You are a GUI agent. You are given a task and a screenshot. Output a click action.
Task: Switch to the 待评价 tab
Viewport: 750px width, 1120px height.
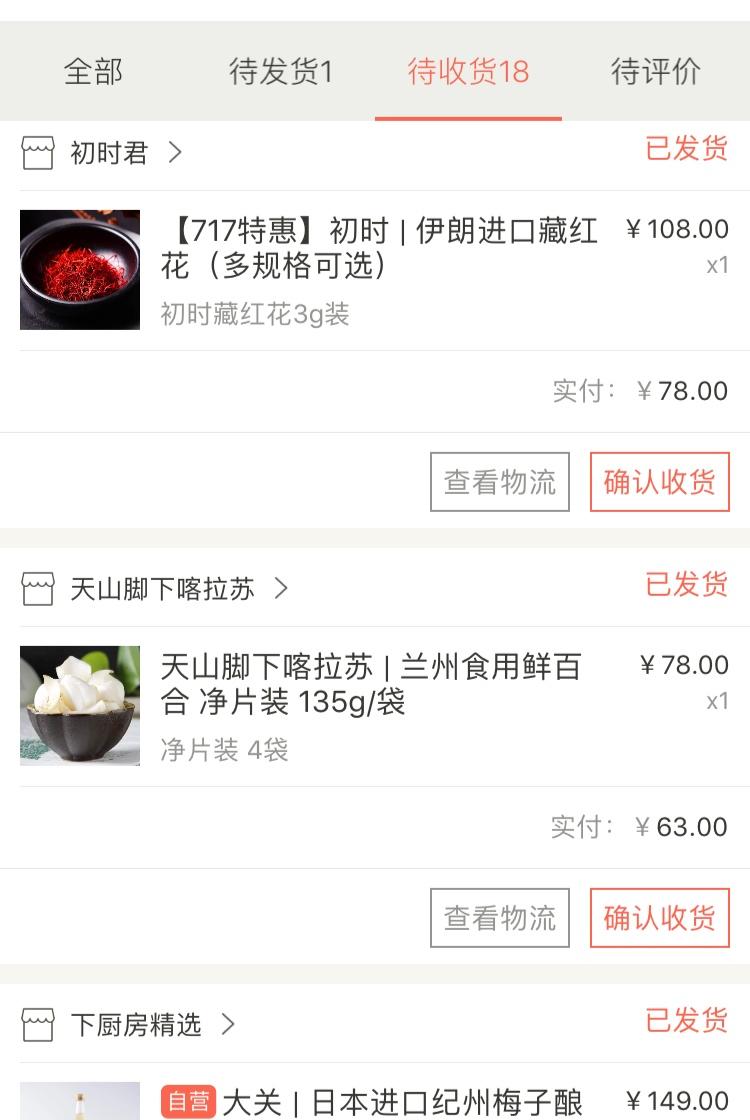[x=655, y=72]
